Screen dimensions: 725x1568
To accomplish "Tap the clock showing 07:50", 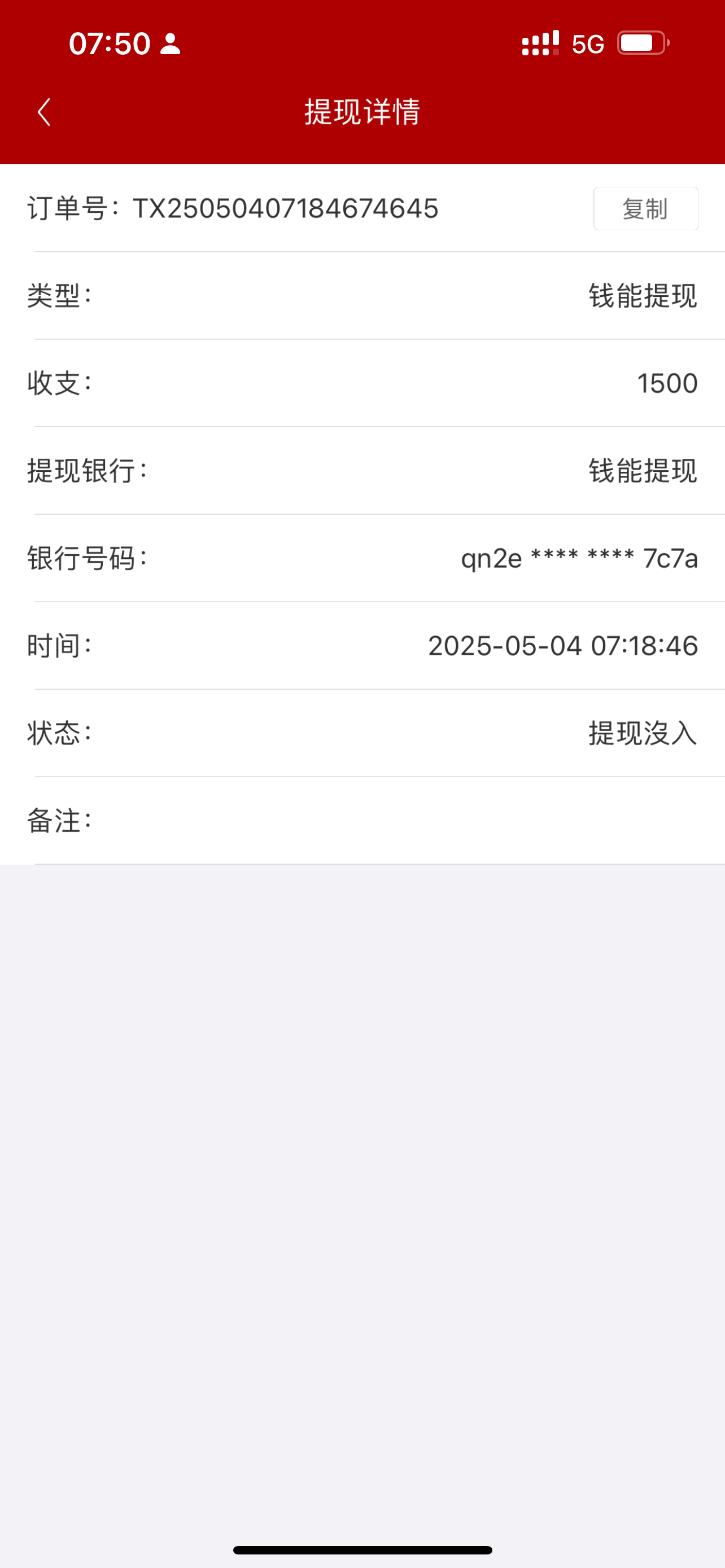I will click(108, 43).
